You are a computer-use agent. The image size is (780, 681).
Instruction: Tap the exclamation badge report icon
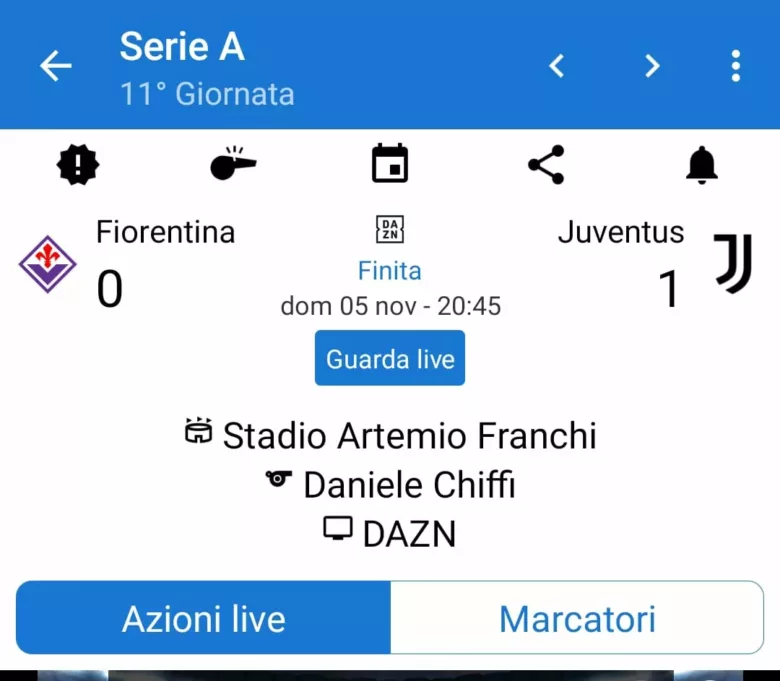coord(78,164)
